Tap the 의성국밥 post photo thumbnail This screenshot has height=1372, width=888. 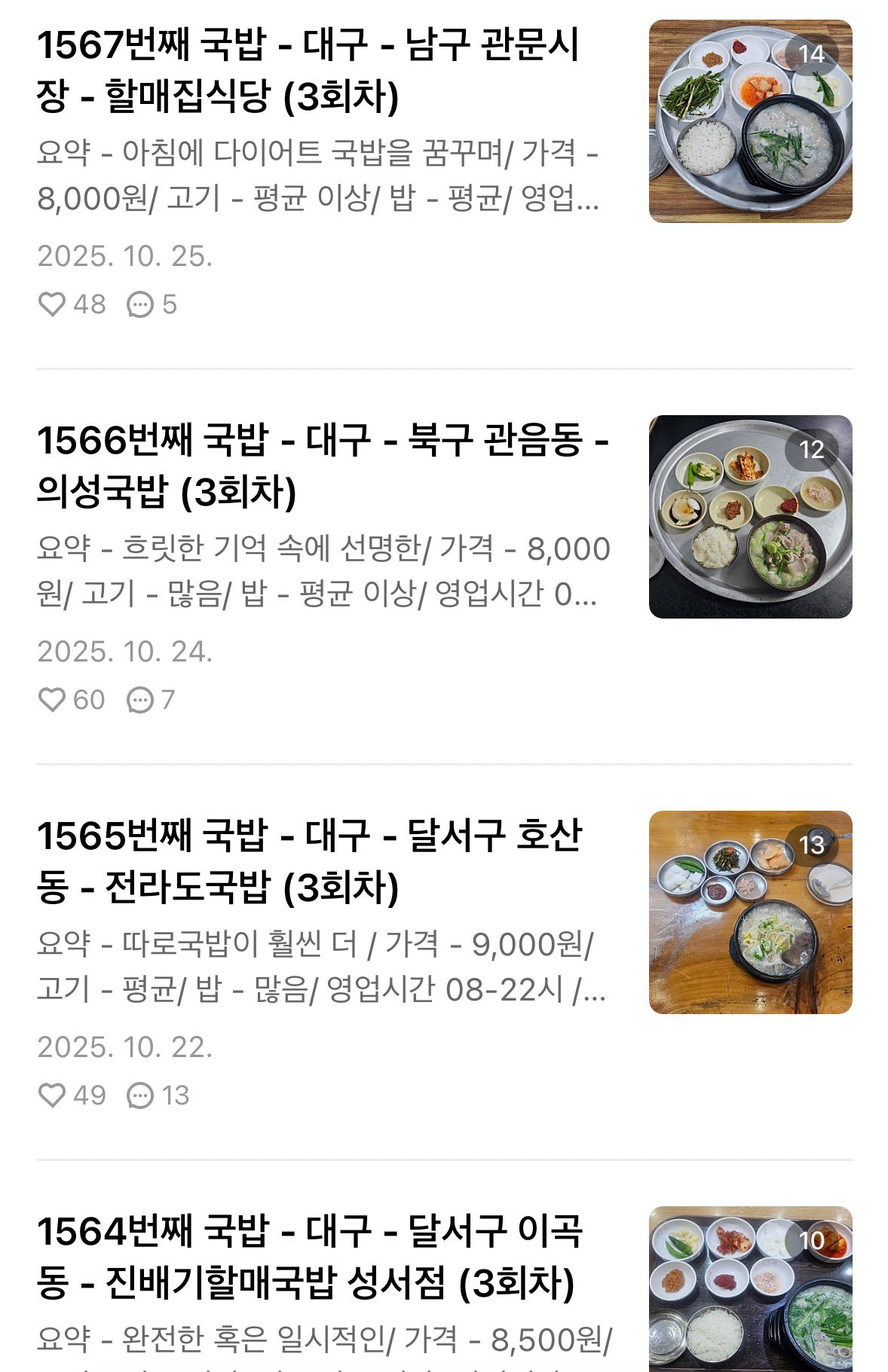point(750,517)
